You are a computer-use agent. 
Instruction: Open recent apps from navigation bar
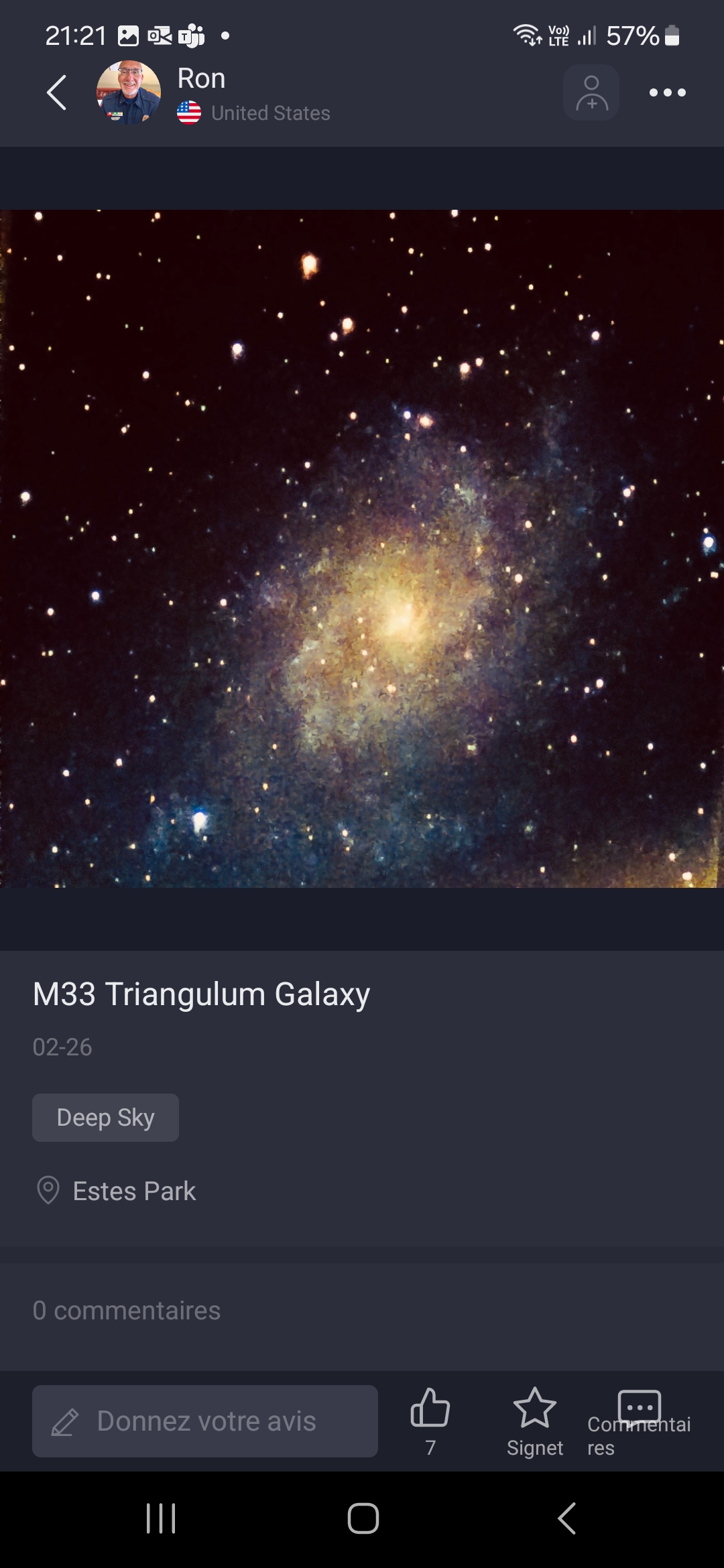point(161,1518)
